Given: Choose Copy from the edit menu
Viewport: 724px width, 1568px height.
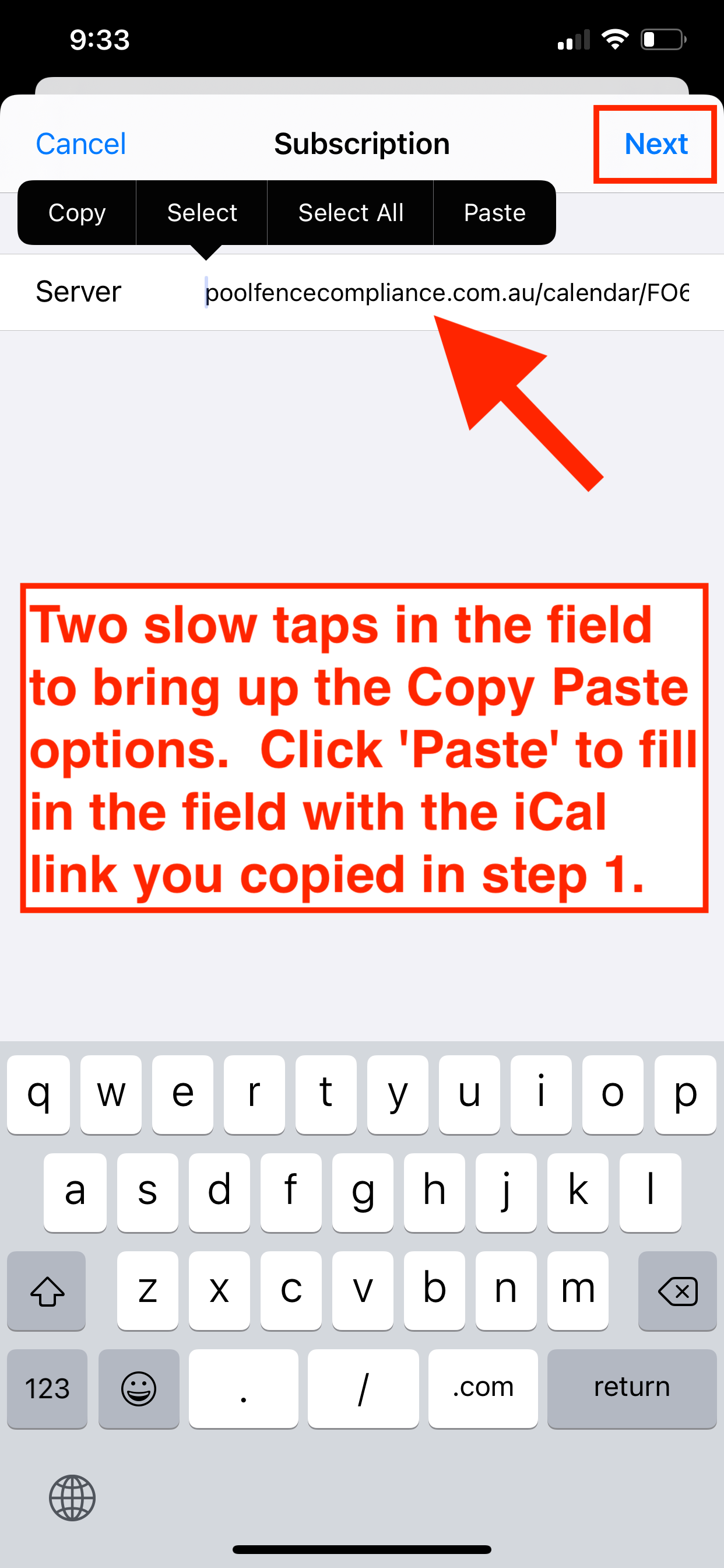Looking at the screenshot, I should [77, 213].
